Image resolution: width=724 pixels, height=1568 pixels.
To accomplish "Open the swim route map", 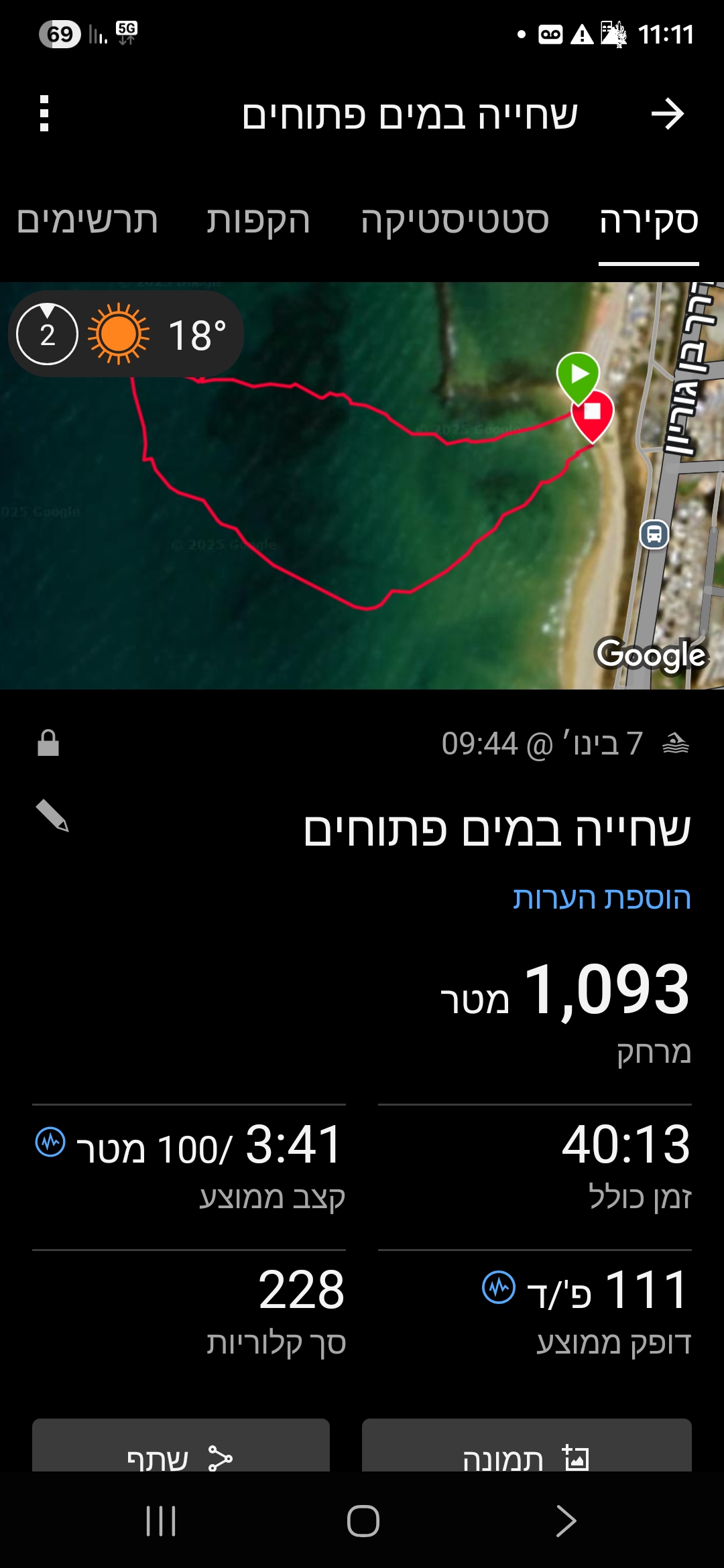I will (x=362, y=523).
